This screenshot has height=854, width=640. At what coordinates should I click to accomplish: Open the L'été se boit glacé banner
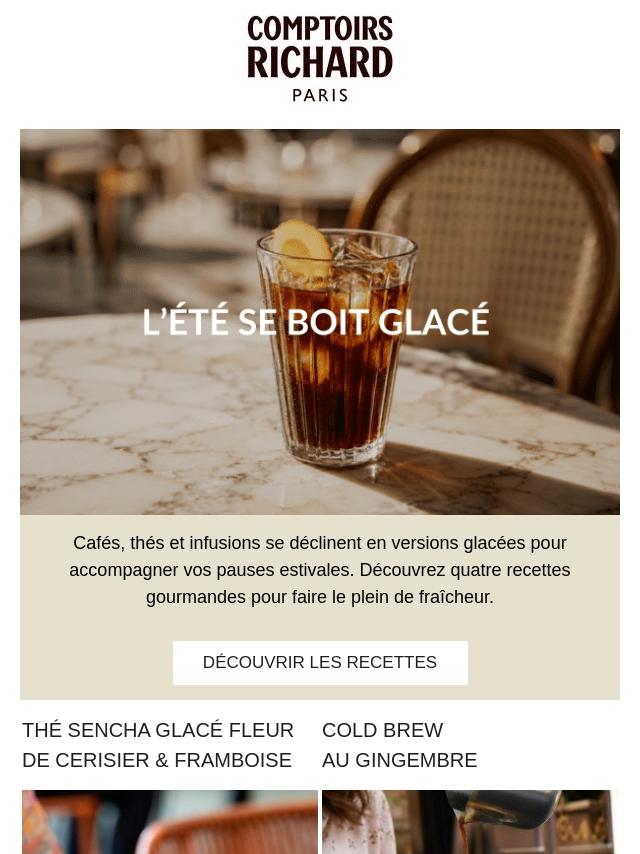click(320, 321)
